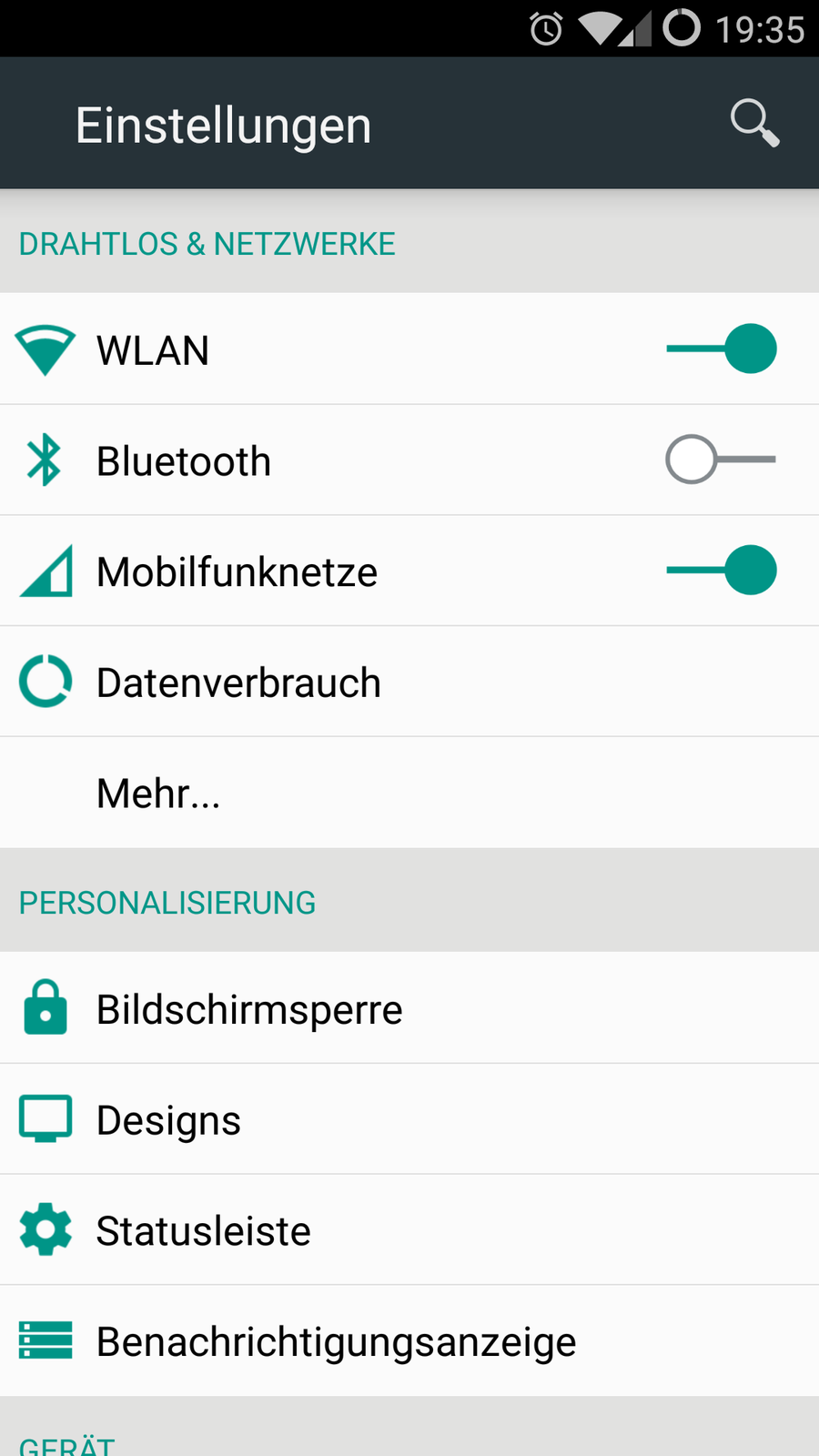The image size is (819, 1456).
Task: Enable the Bluetooth switch
Action: pos(720,460)
